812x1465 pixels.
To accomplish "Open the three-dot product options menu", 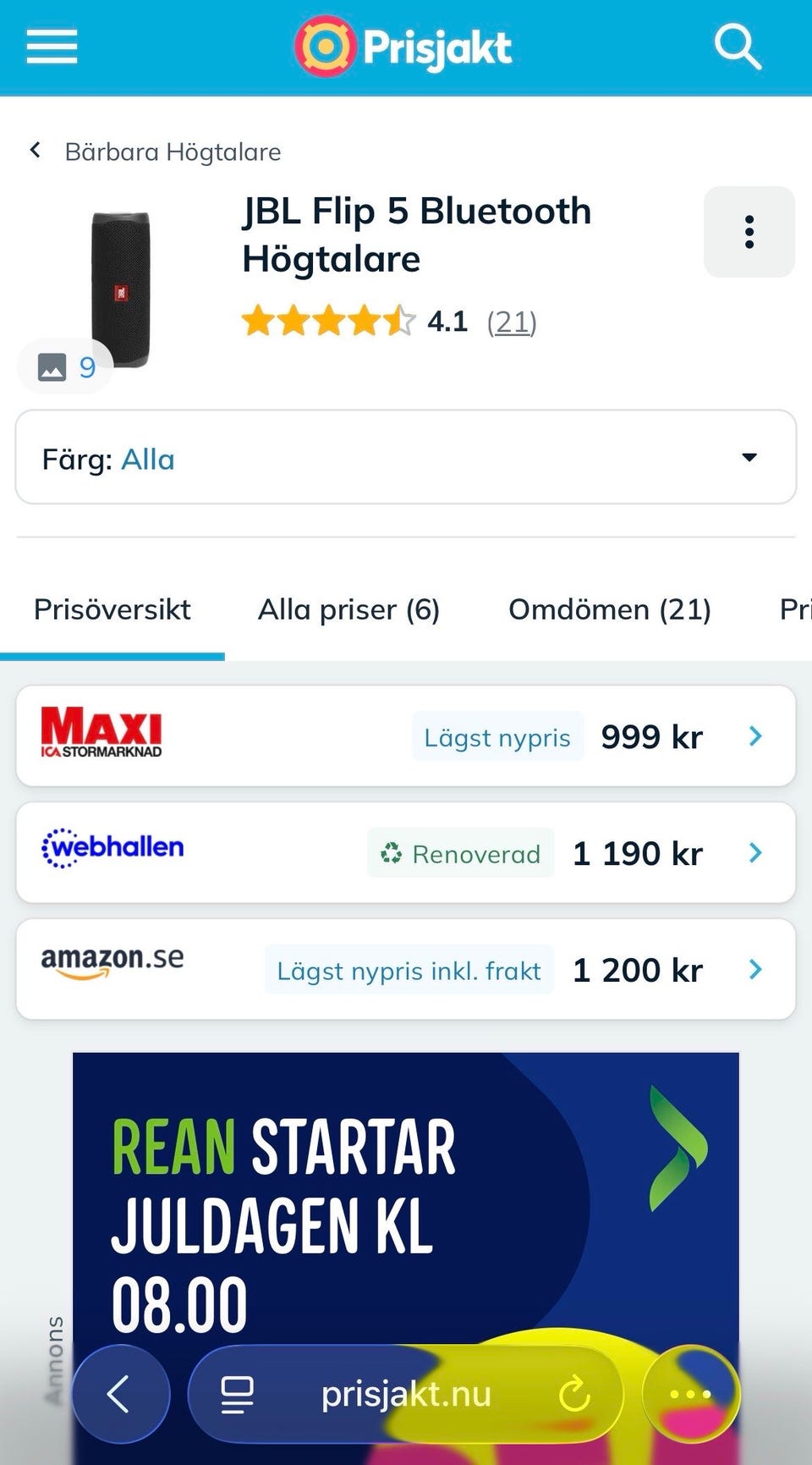I will tap(748, 232).
